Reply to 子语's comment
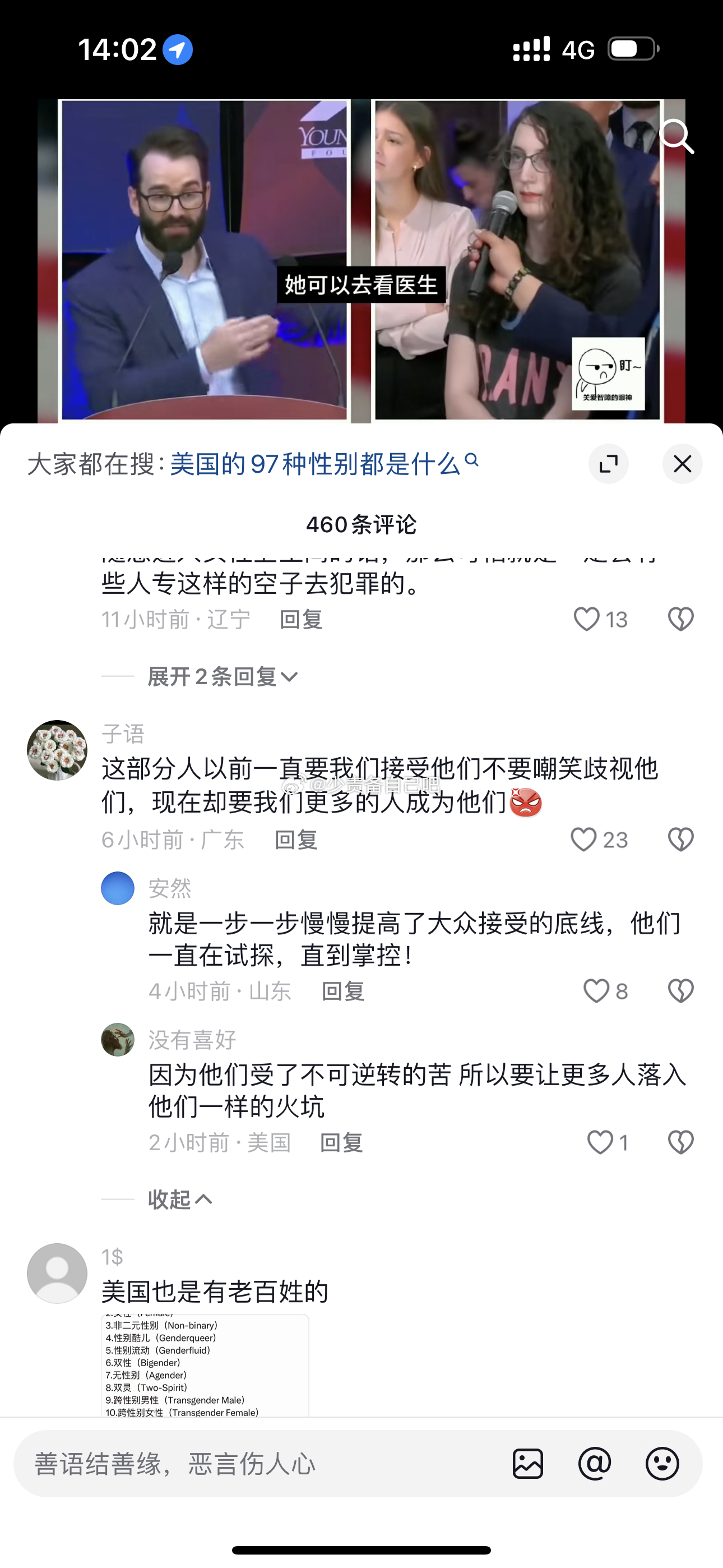Image resolution: width=723 pixels, height=1568 pixels. 296,840
